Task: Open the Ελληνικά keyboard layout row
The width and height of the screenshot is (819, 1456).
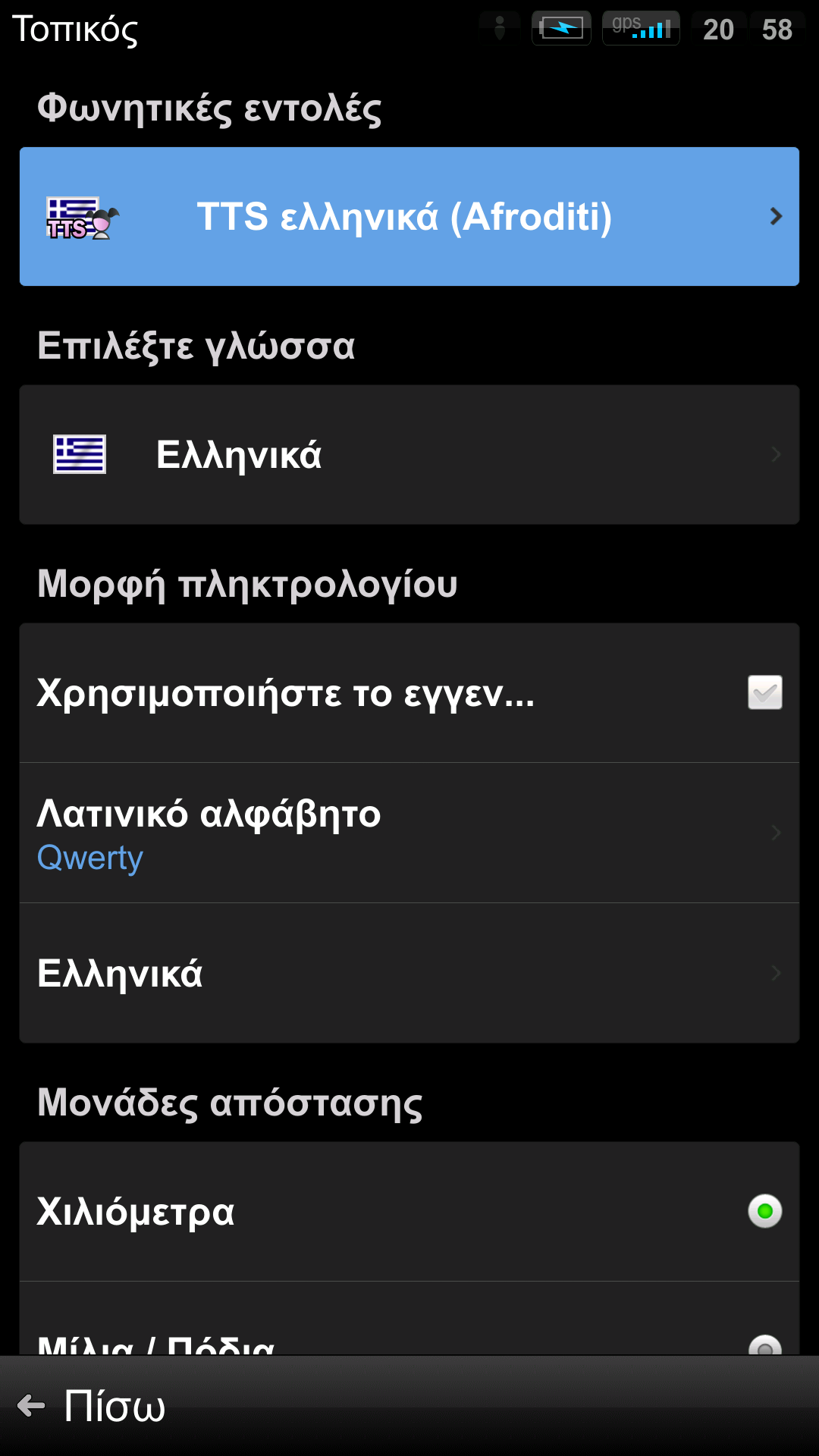Action: click(x=409, y=973)
